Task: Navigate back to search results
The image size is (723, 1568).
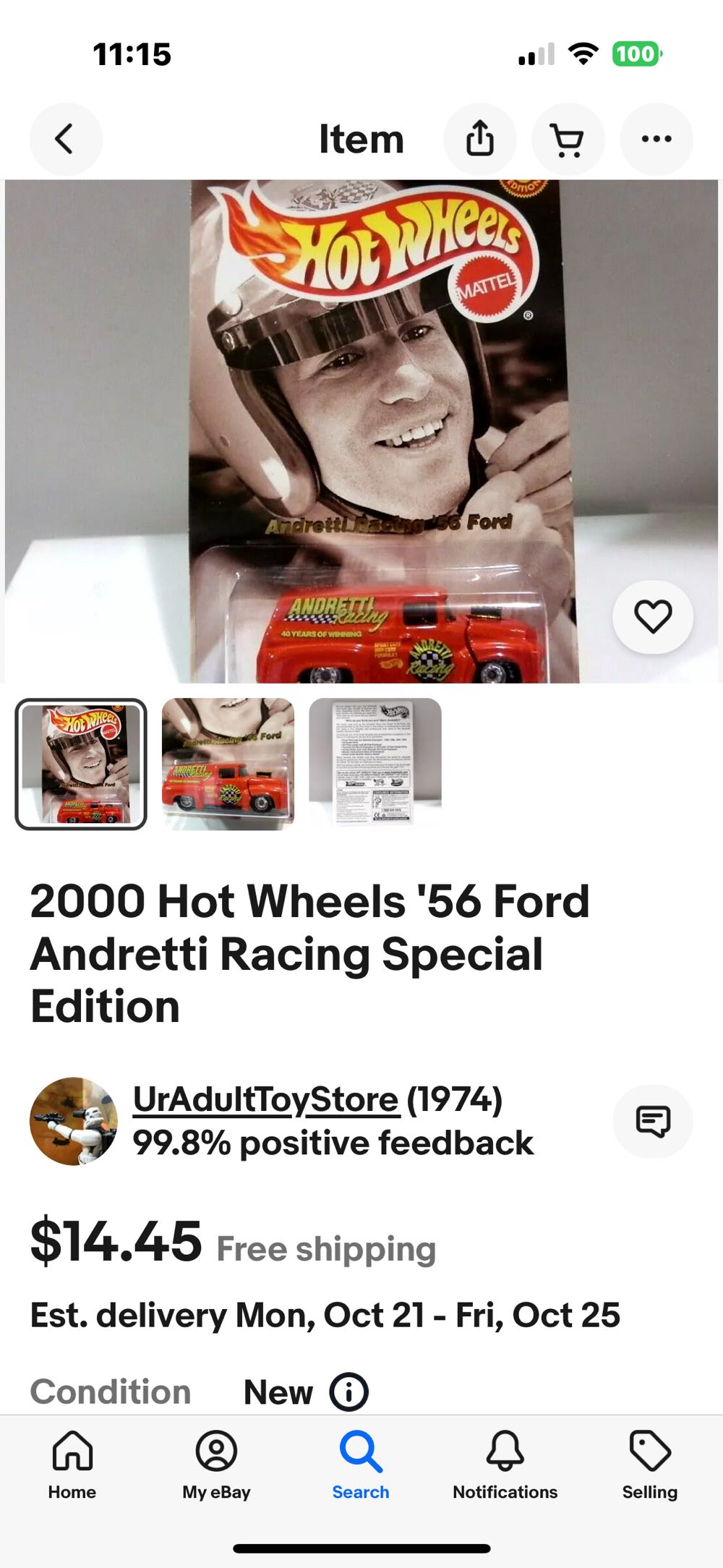Action: pyautogui.click(x=66, y=139)
